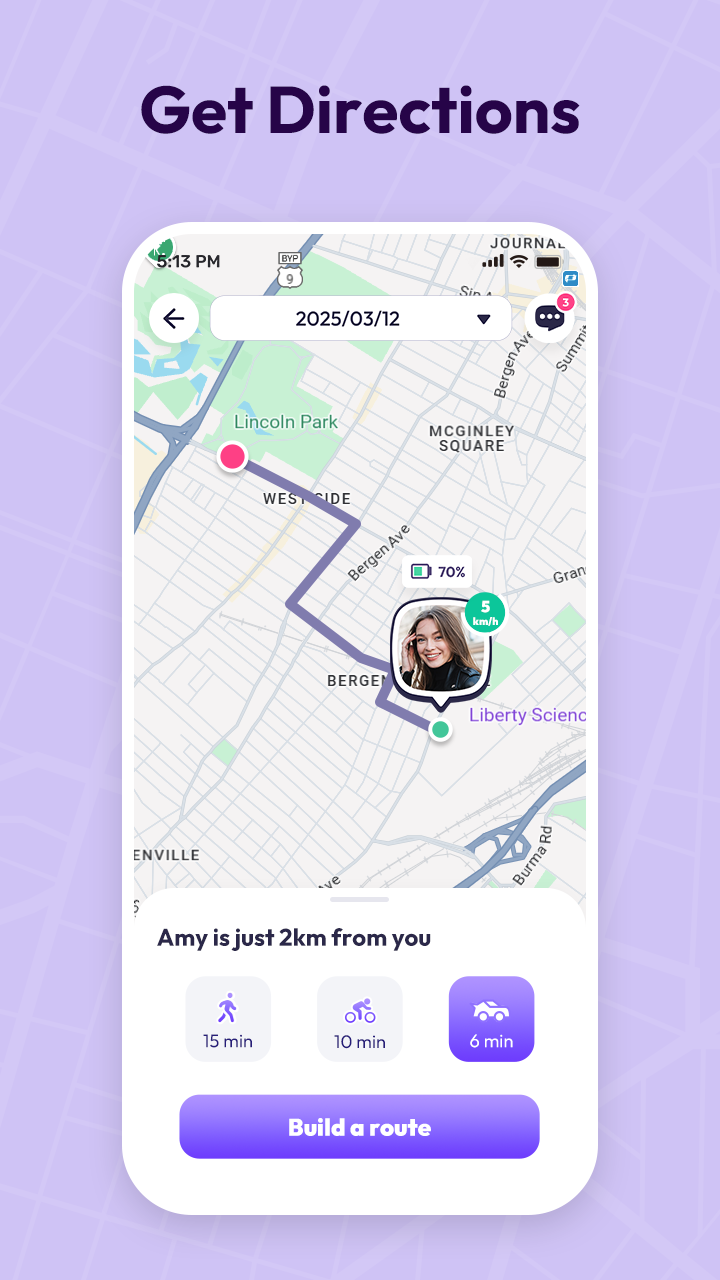Open the chat icon with notification badge
The width and height of the screenshot is (720, 1280).
pyautogui.click(x=549, y=317)
